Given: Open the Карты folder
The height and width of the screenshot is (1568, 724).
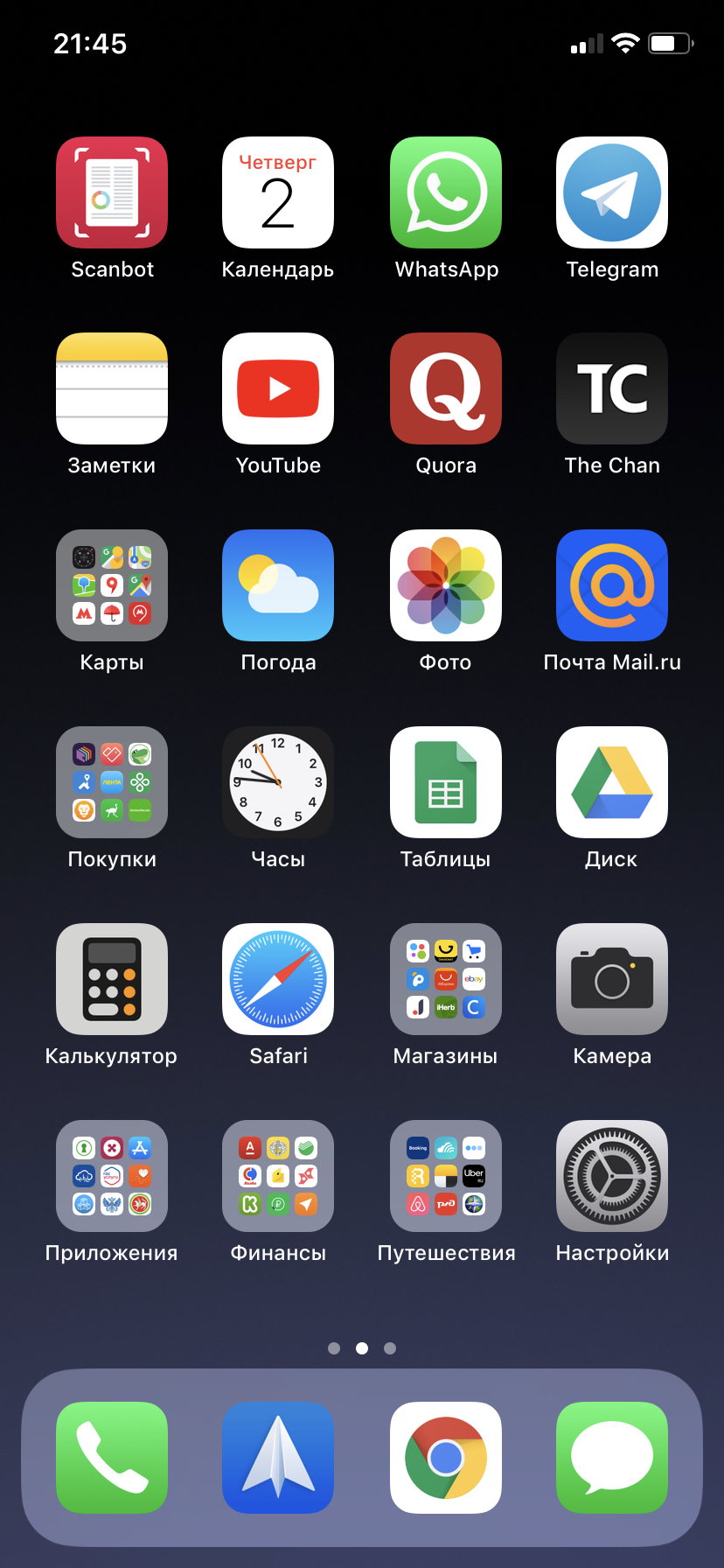Looking at the screenshot, I should [x=112, y=585].
